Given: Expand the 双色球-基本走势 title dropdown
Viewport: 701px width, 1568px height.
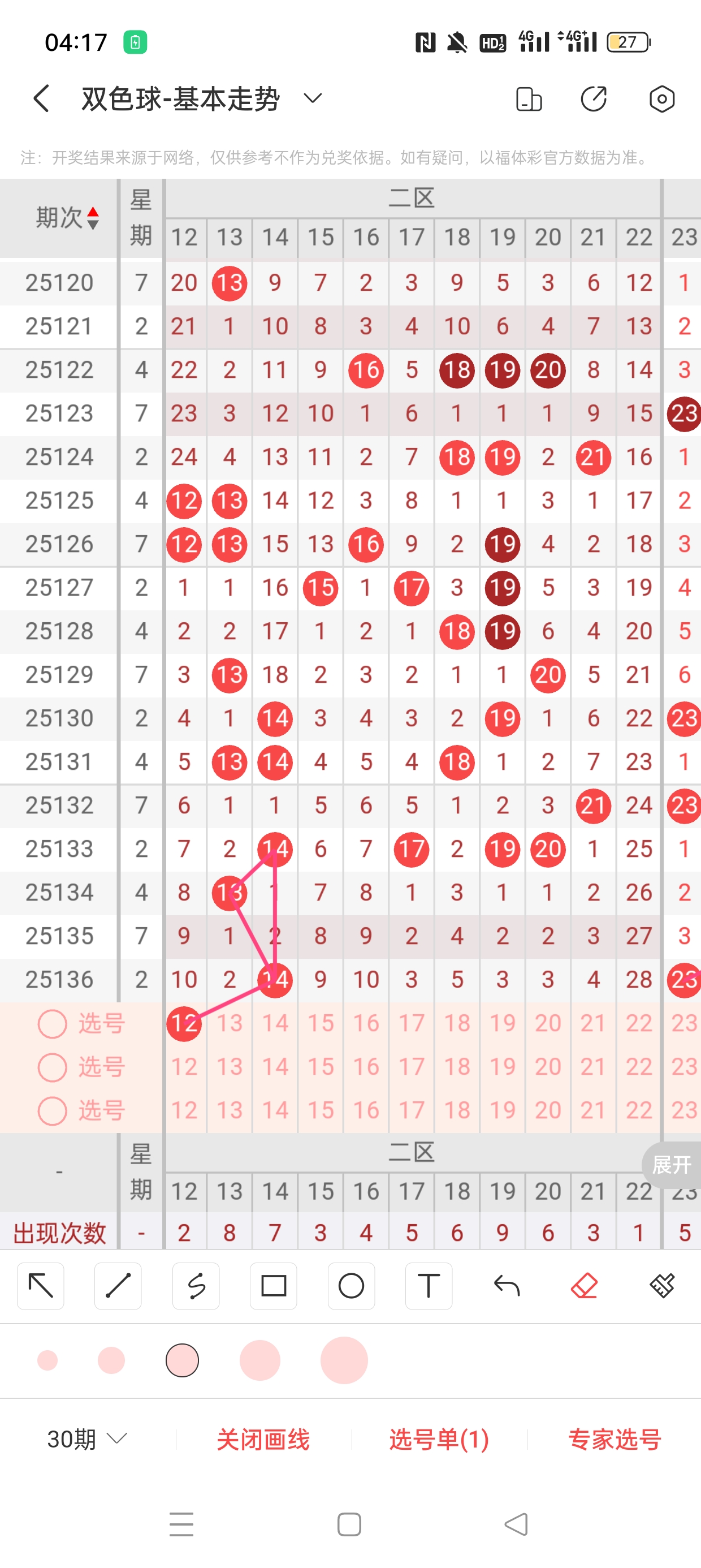Looking at the screenshot, I should (313, 98).
